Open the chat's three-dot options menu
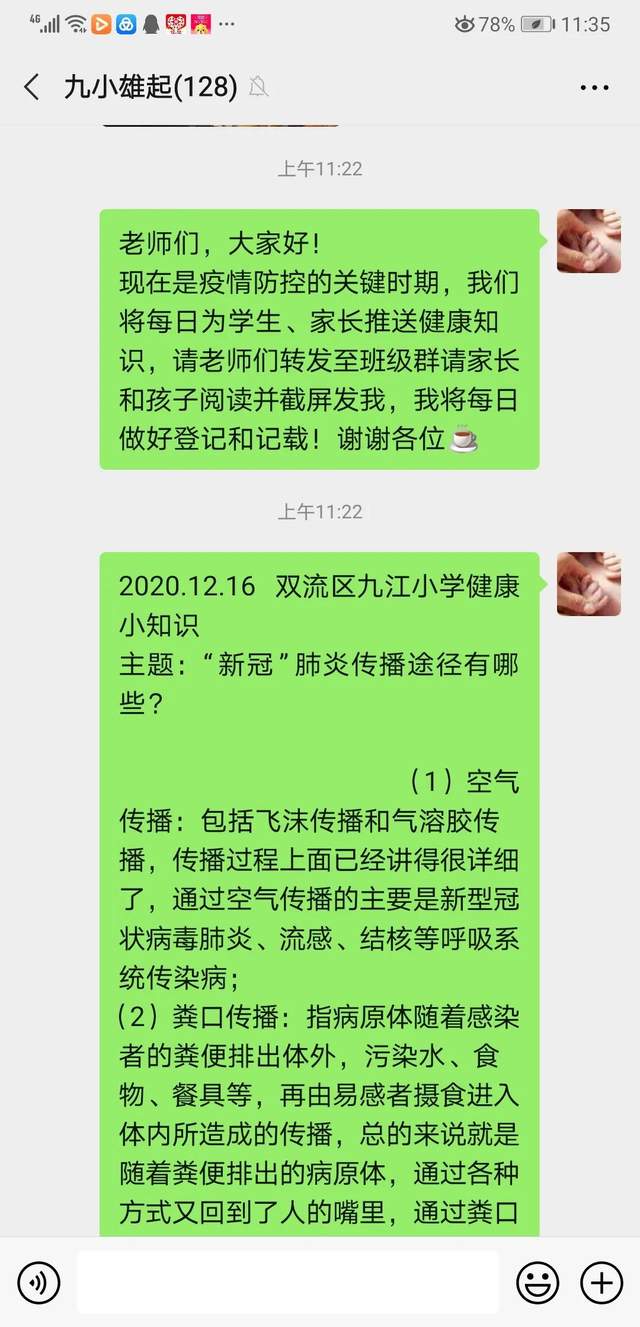The height and width of the screenshot is (1327, 640). pyautogui.click(x=594, y=87)
